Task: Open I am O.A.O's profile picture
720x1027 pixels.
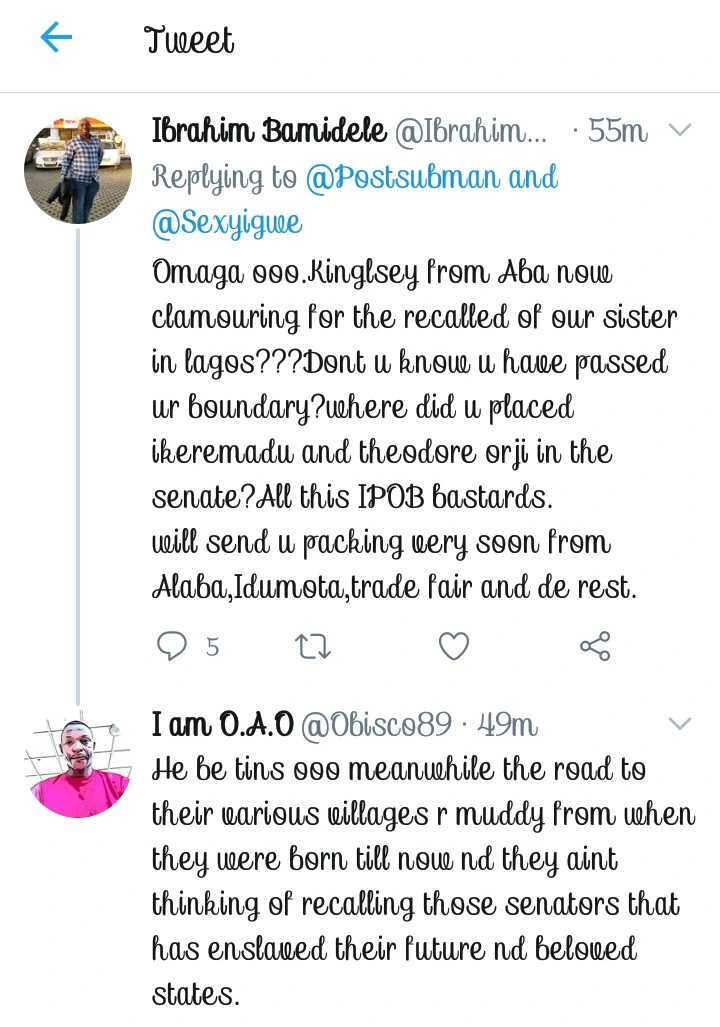Action: coord(78,768)
